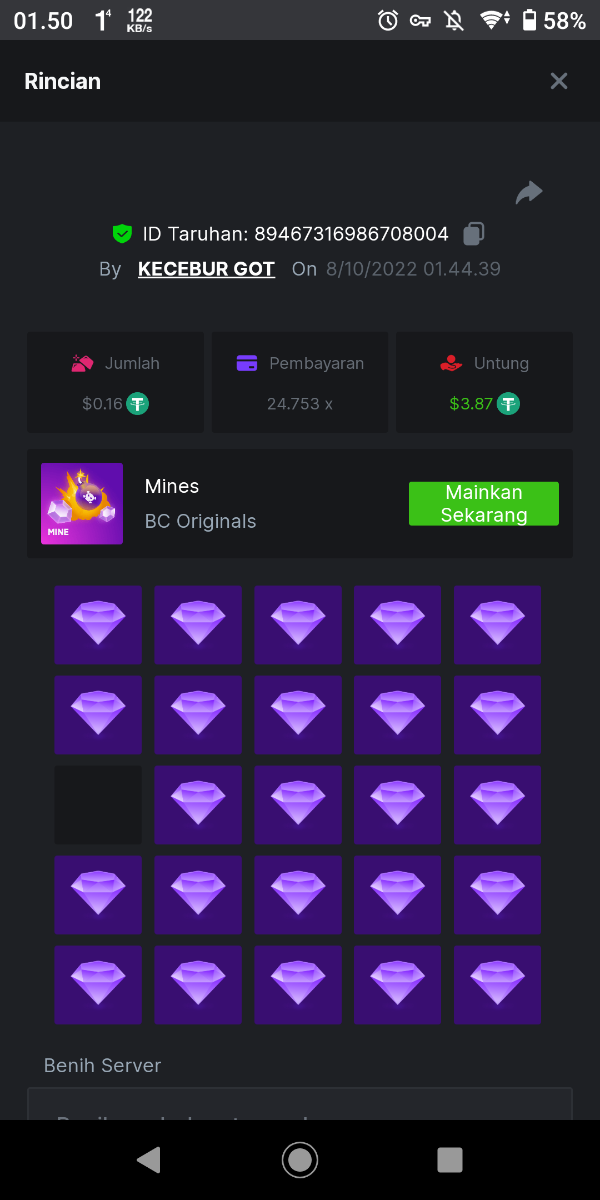Copy the ID Taruhan number
Viewport: 600px width, 1200px height.
click(474, 234)
